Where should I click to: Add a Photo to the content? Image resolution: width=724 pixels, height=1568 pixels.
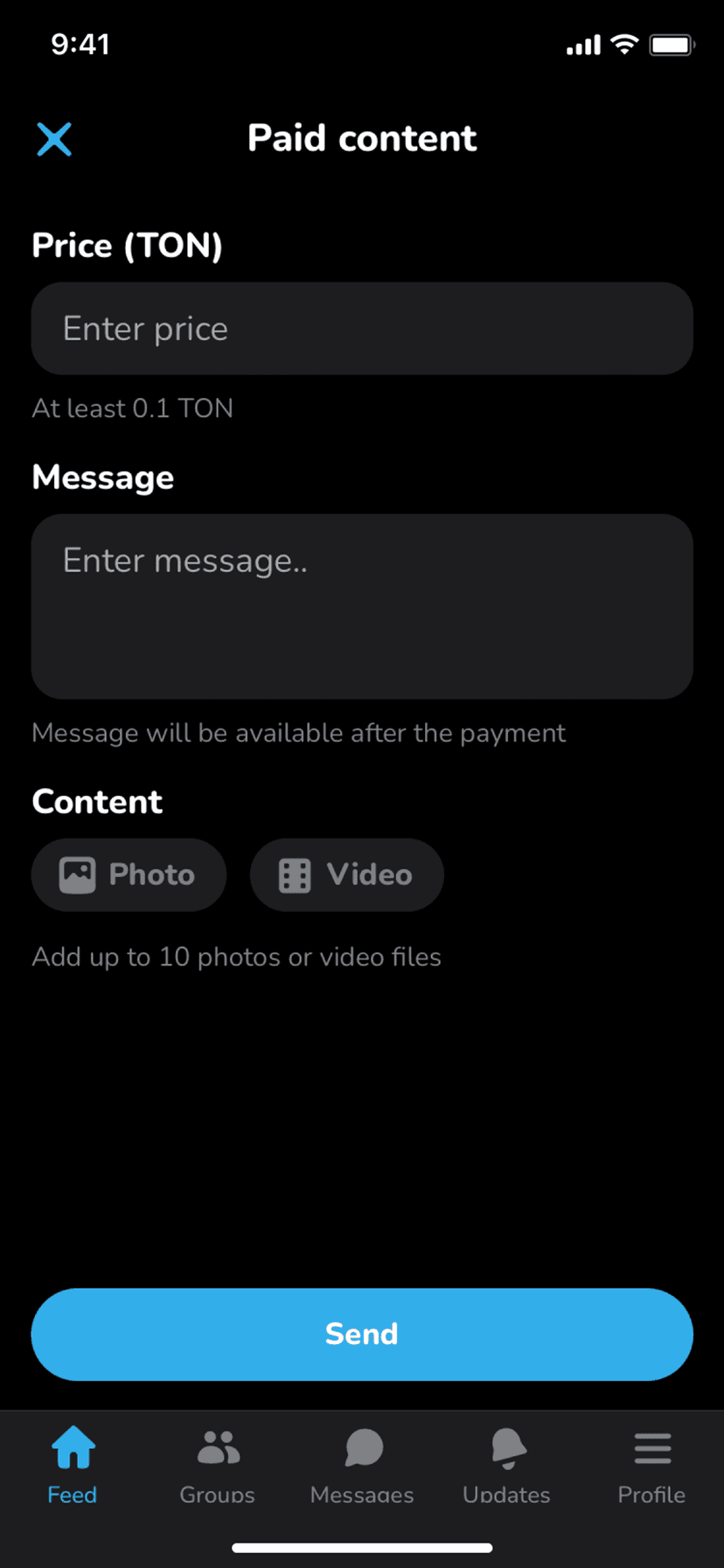[x=129, y=875]
